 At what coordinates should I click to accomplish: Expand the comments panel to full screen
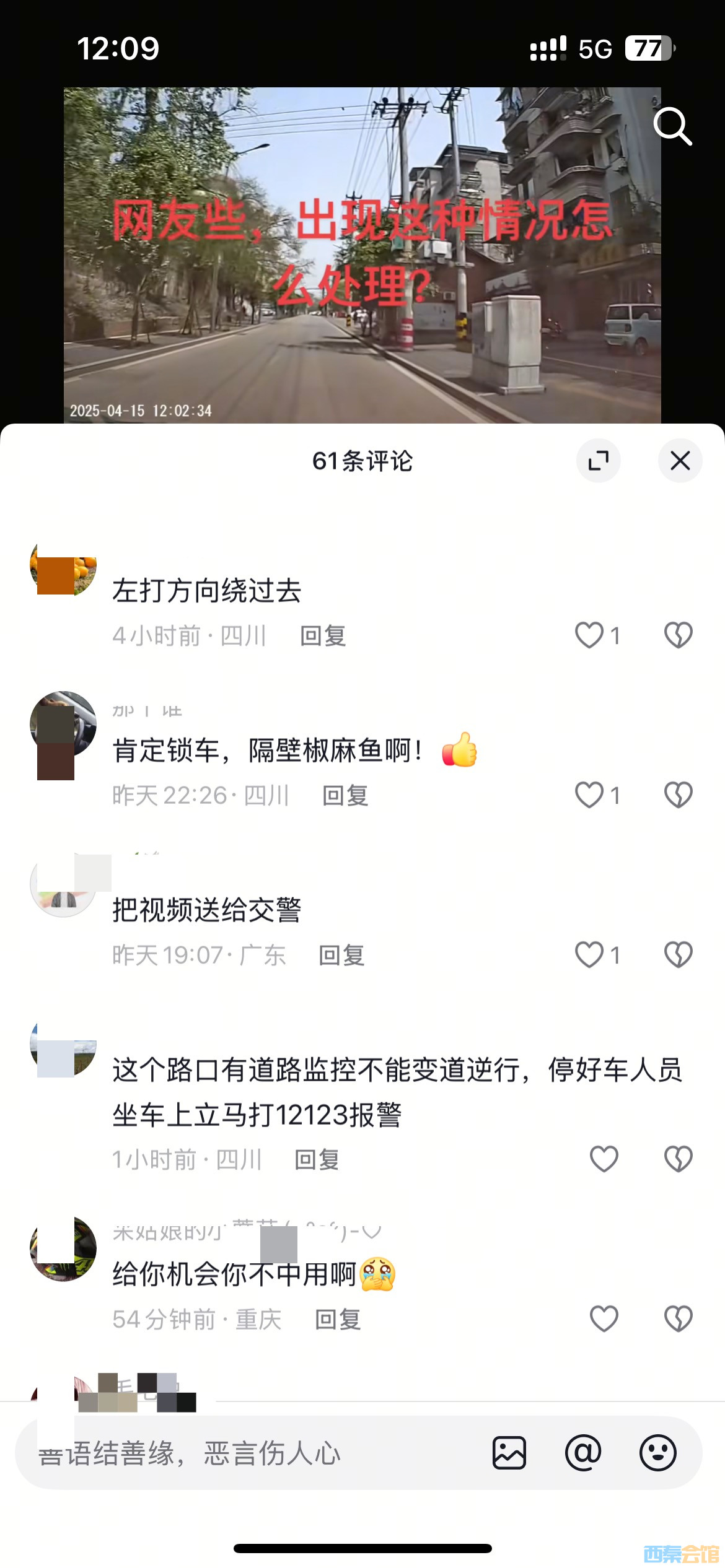coord(598,461)
